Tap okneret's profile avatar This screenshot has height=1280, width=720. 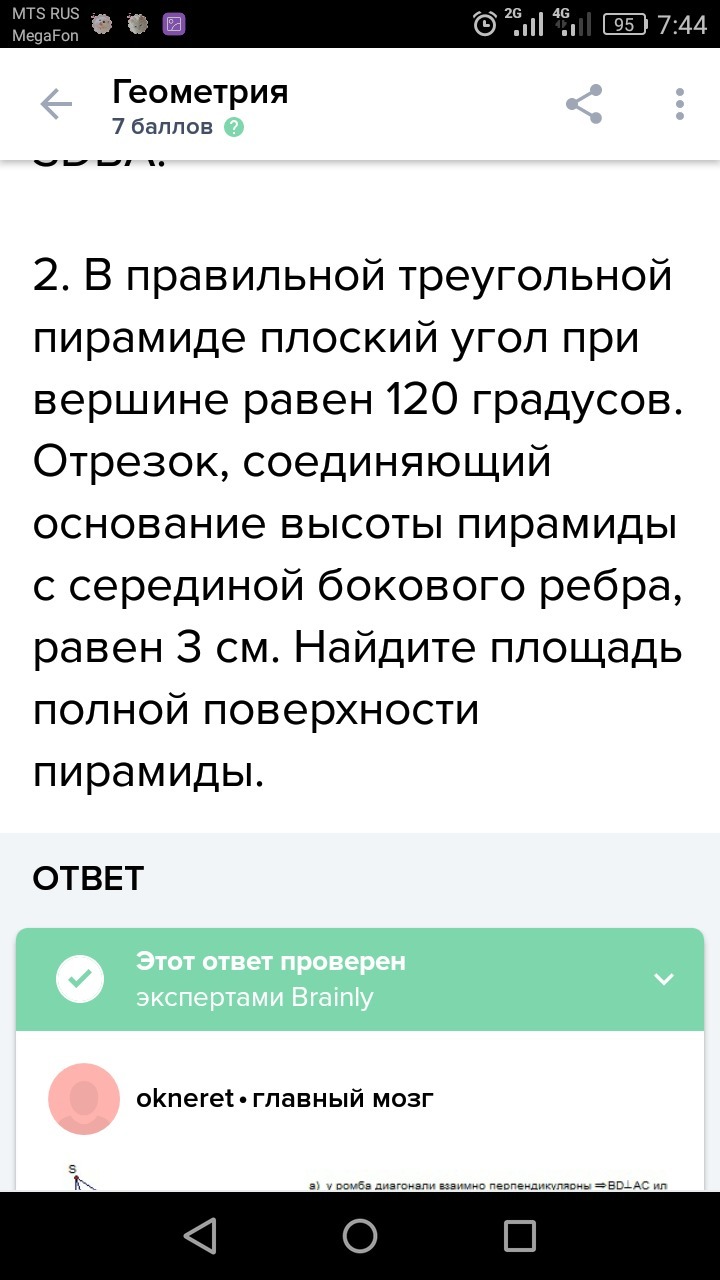pos(84,1098)
